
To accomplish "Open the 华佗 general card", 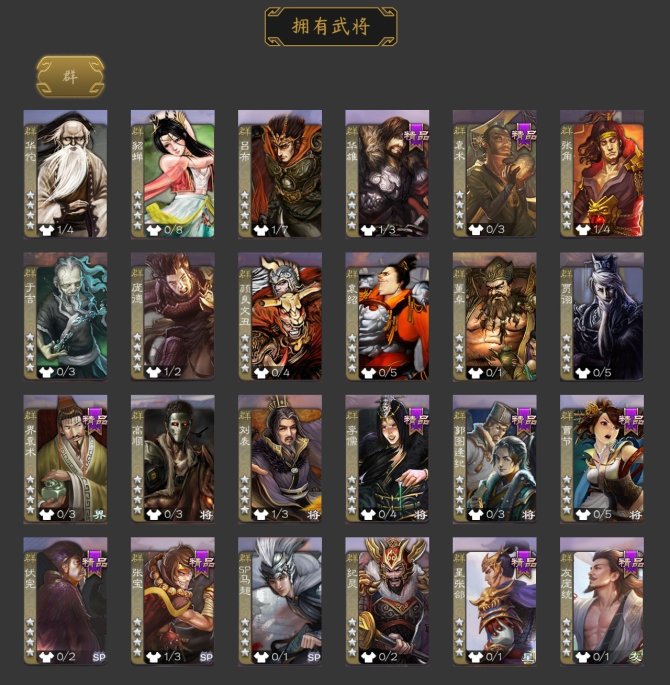I will [65, 173].
